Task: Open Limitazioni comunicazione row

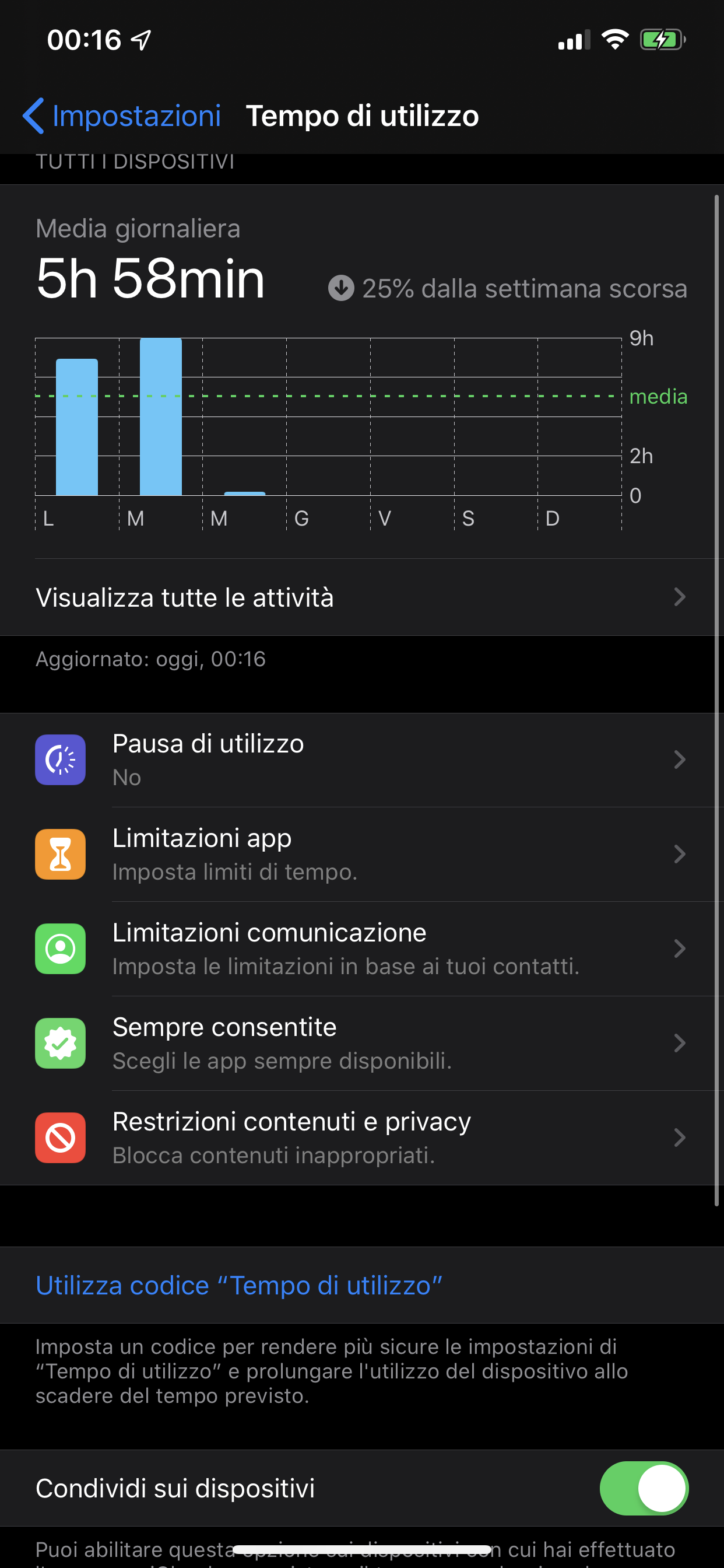Action: pyautogui.click(x=362, y=949)
